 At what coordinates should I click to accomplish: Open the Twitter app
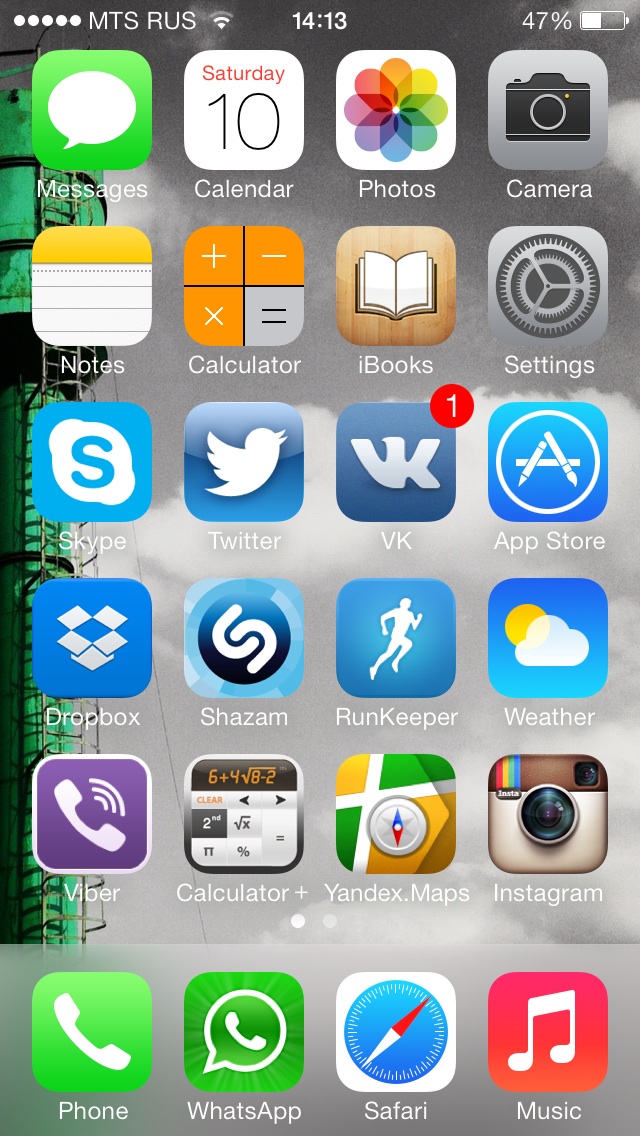(244, 462)
